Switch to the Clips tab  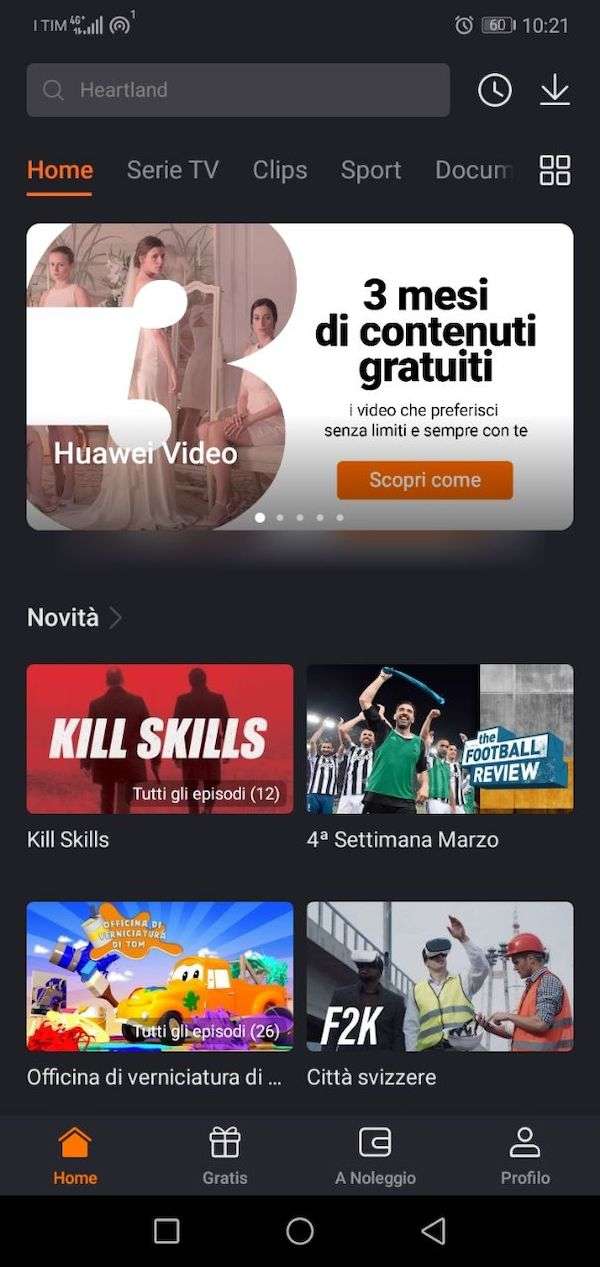280,170
